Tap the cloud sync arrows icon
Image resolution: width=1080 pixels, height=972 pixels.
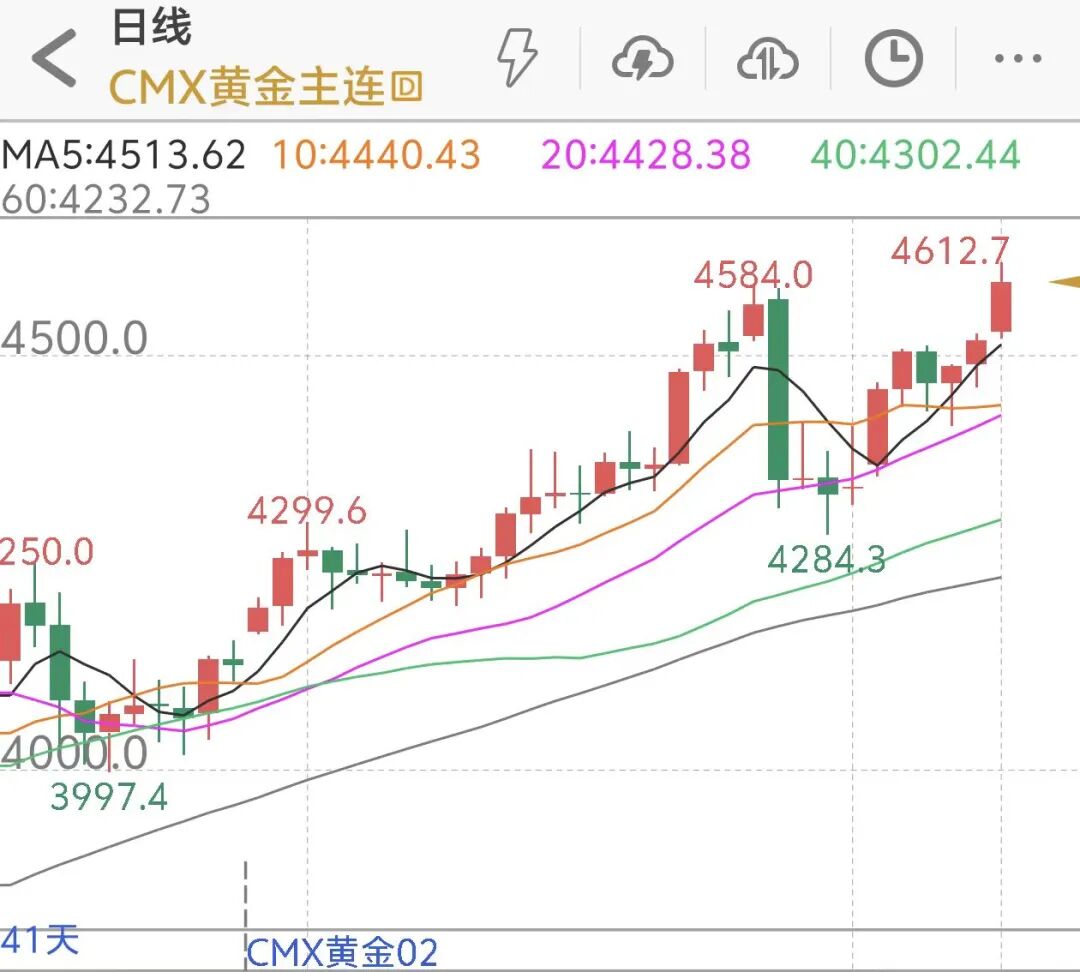[x=767, y=60]
